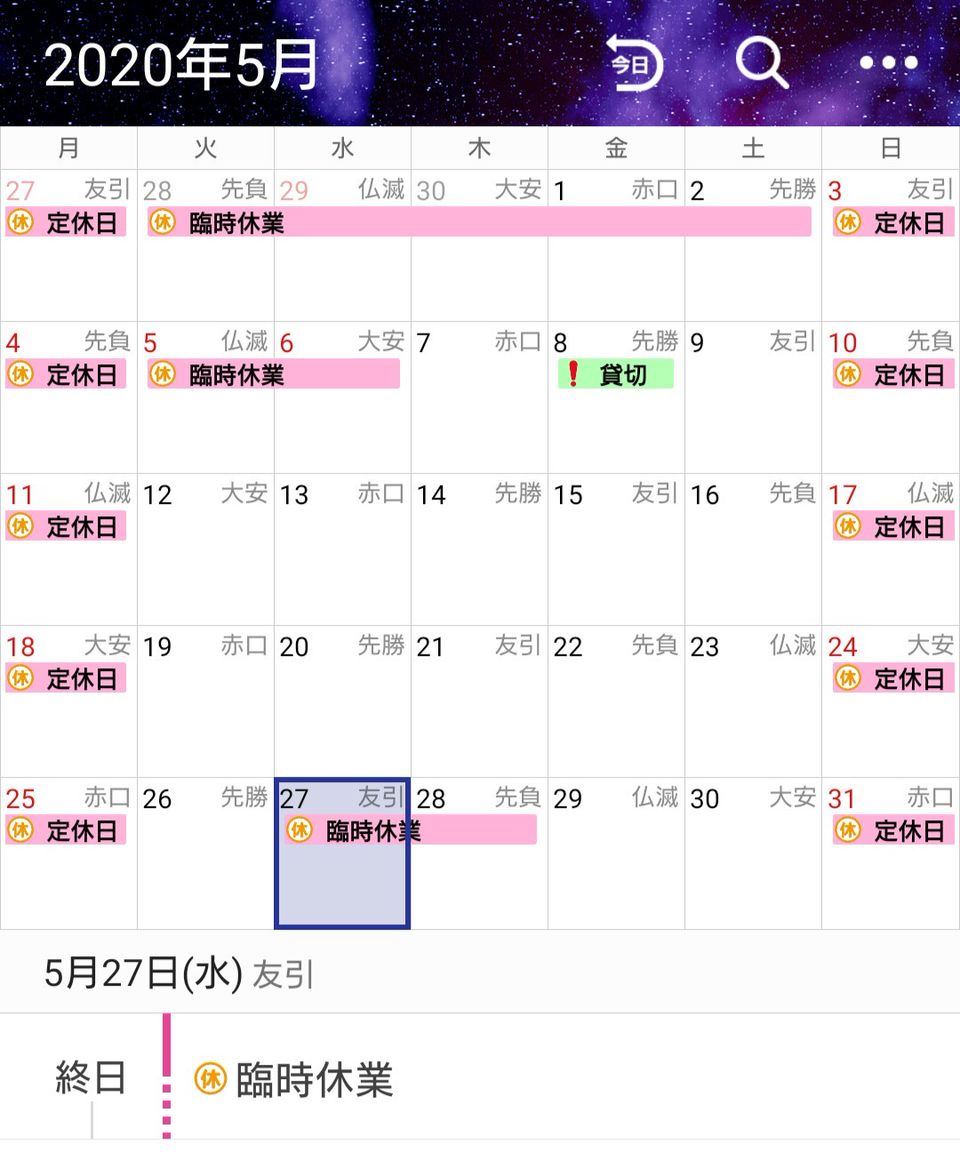The height and width of the screenshot is (1160, 960).
Task: Select May 22 on the calendar
Action: [616, 702]
